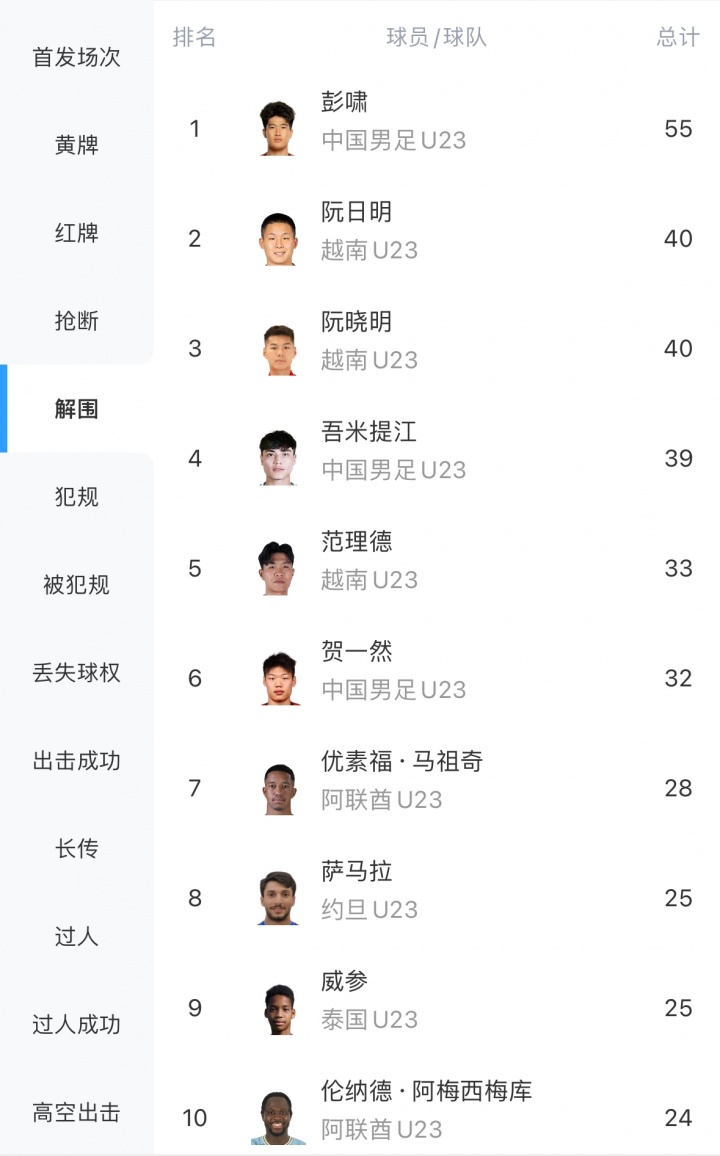Image resolution: width=720 pixels, height=1156 pixels.
Task: Open the 黄牌 rankings tab
Action: coord(75,145)
